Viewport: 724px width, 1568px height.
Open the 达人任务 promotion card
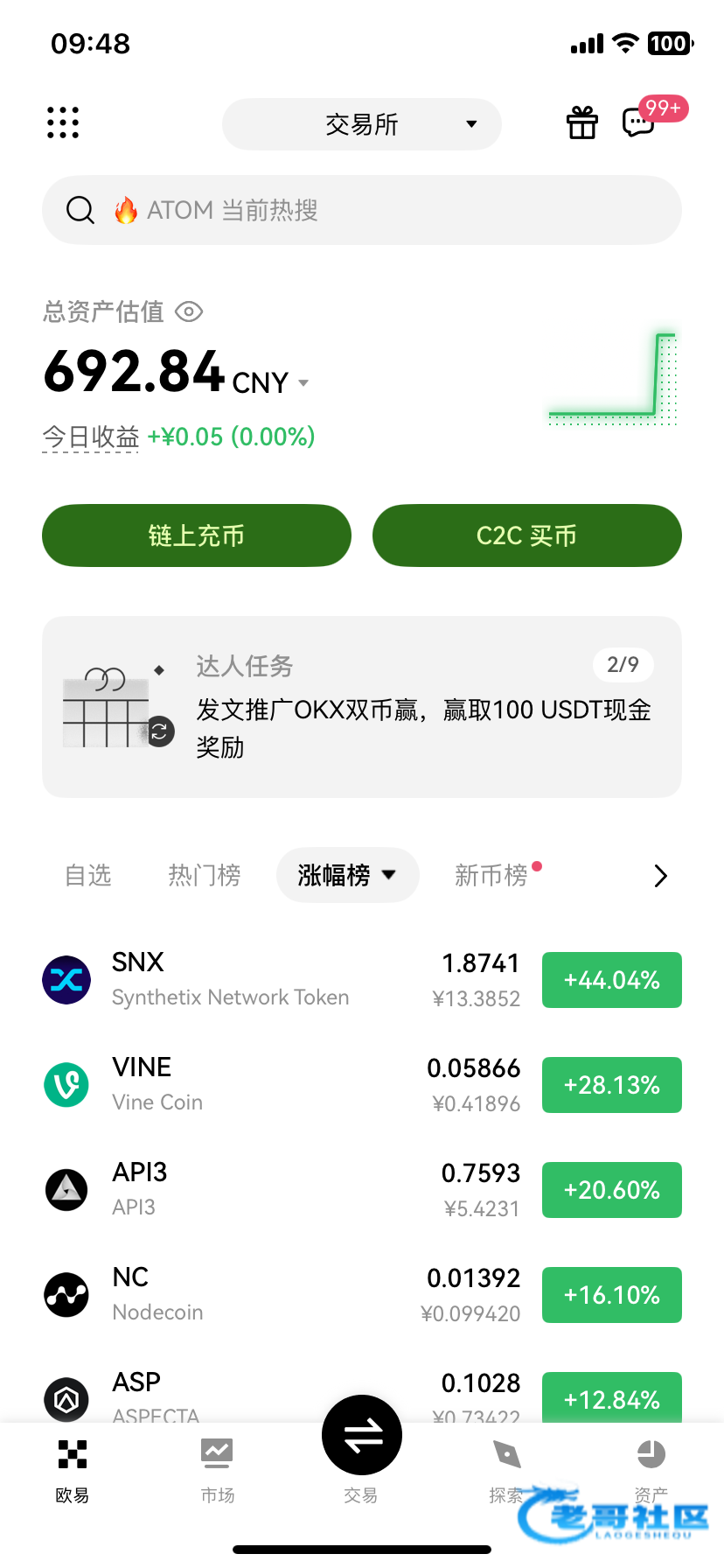point(362,707)
